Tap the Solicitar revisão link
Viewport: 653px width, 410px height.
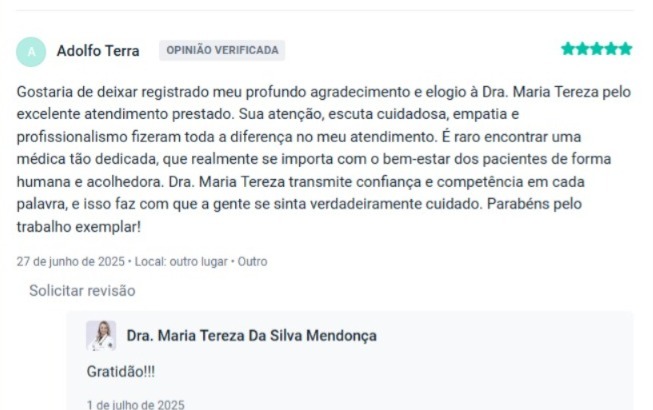pyautogui.click(x=82, y=291)
